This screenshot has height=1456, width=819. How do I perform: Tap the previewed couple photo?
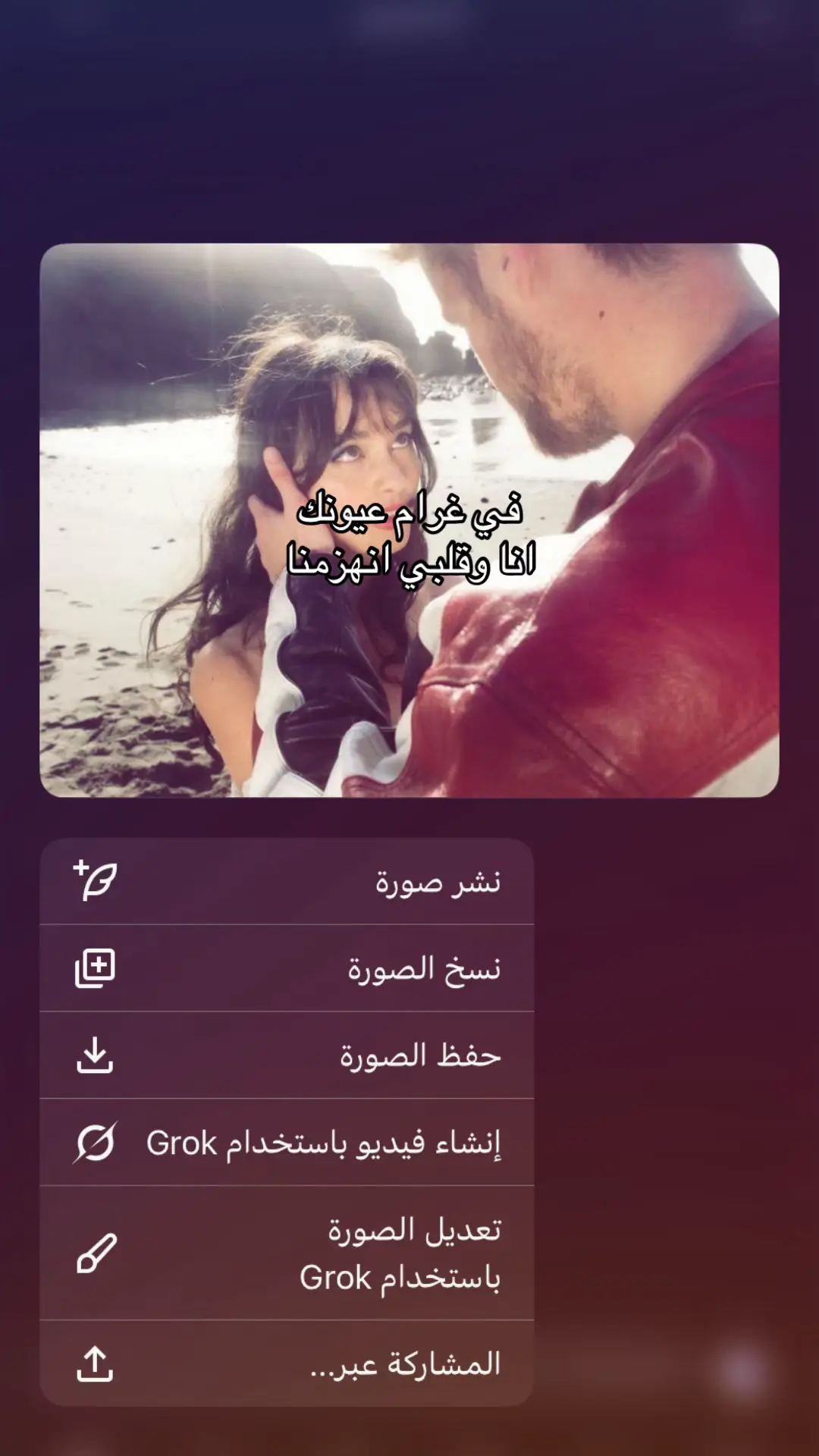click(409, 520)
